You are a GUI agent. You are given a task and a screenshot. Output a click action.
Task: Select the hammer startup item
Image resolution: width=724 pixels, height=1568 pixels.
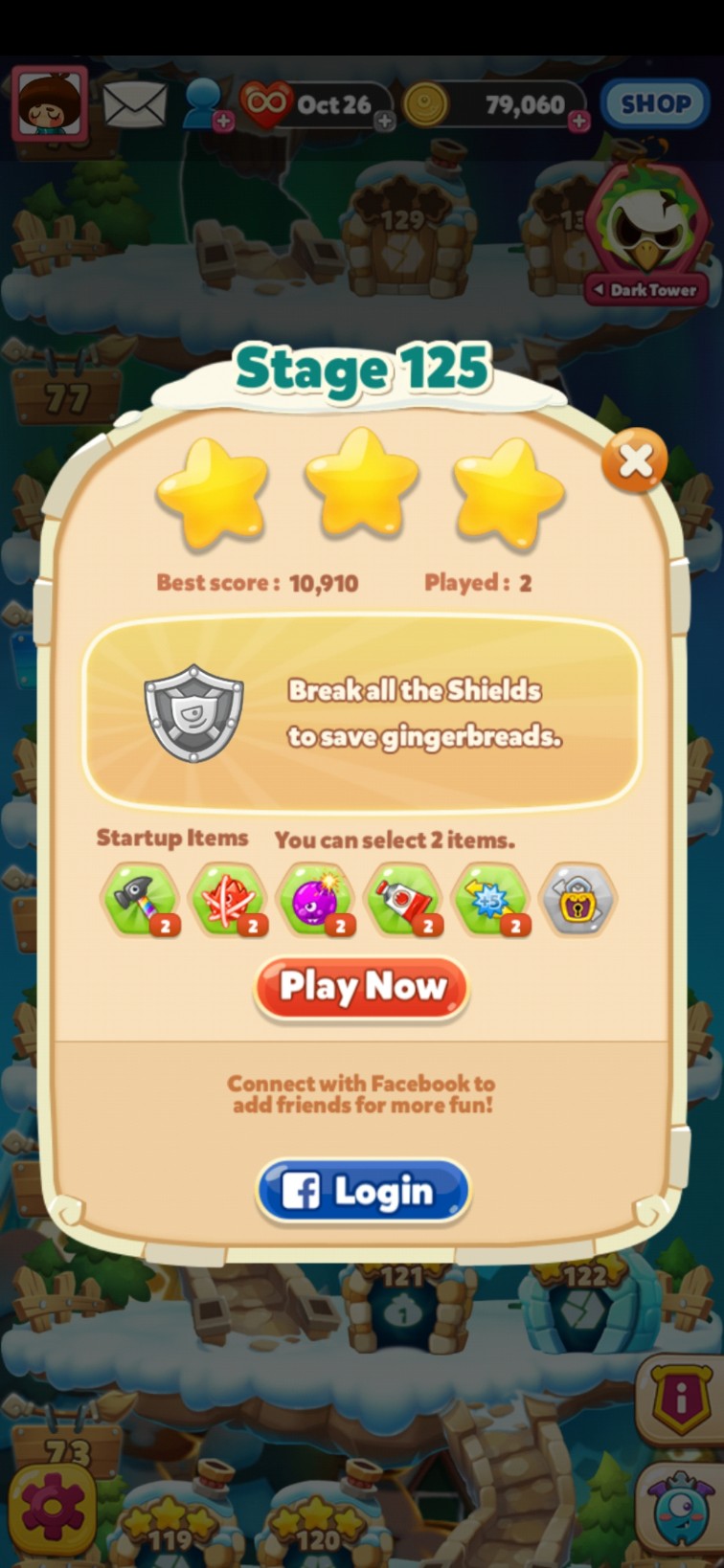[141, 900]
